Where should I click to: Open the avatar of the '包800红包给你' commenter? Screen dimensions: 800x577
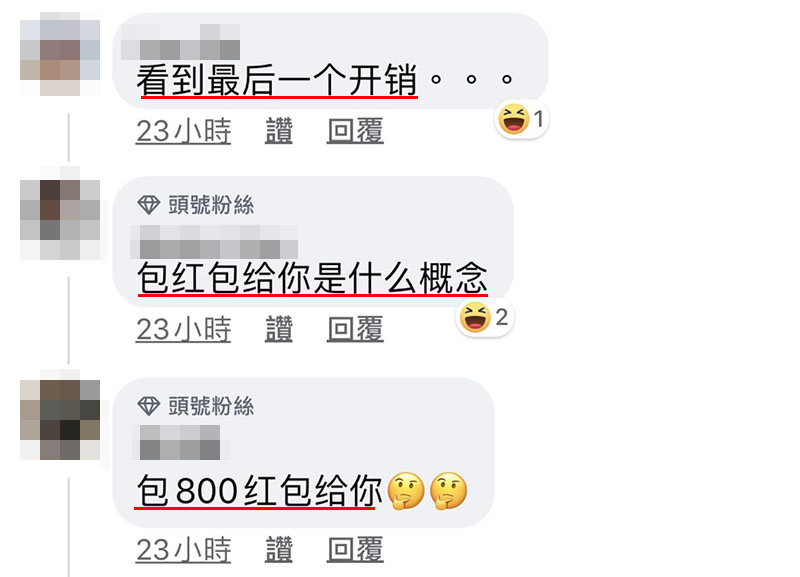click(61, 420)
